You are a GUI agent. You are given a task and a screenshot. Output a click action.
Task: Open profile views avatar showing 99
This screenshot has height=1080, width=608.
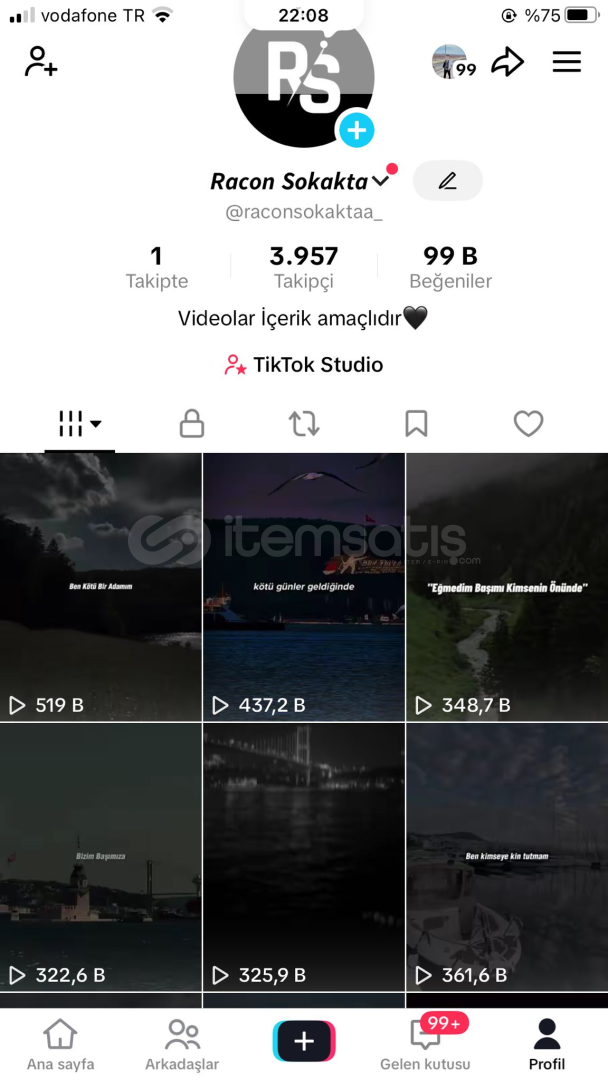point(452,62)
